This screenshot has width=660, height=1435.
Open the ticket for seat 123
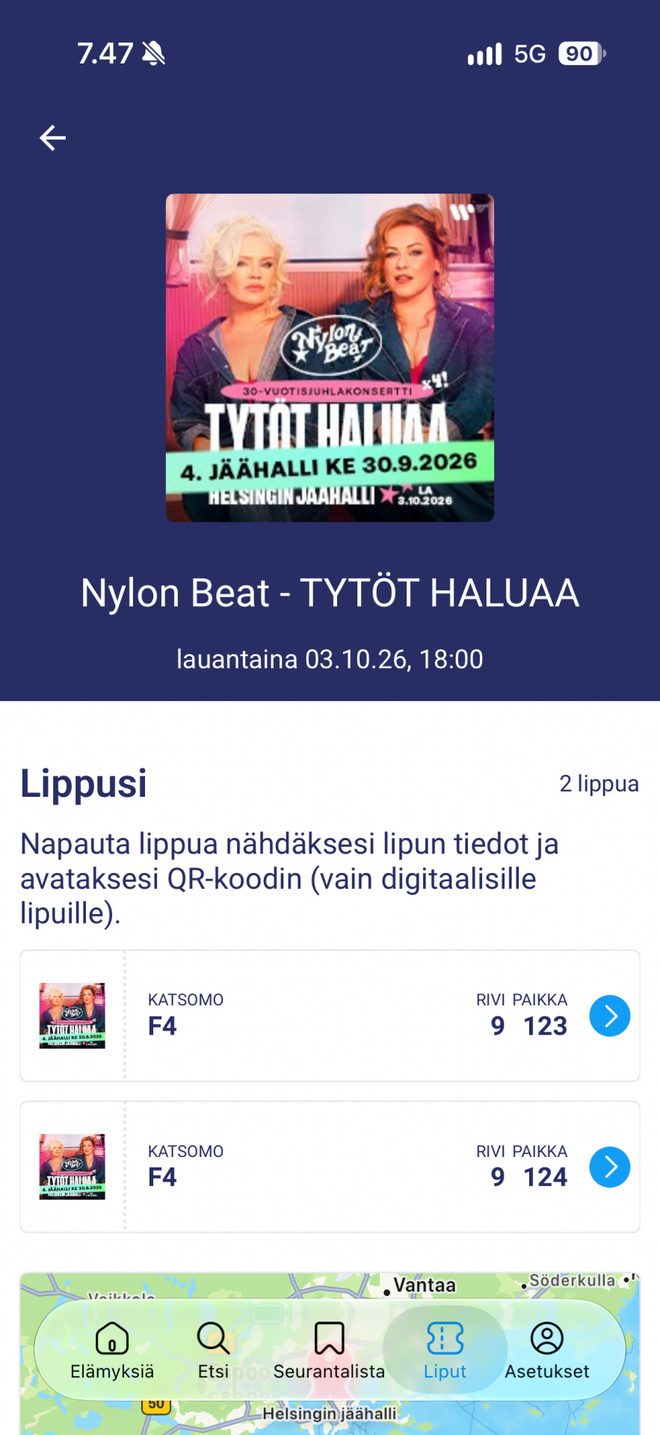click(x=330, y=1015)
